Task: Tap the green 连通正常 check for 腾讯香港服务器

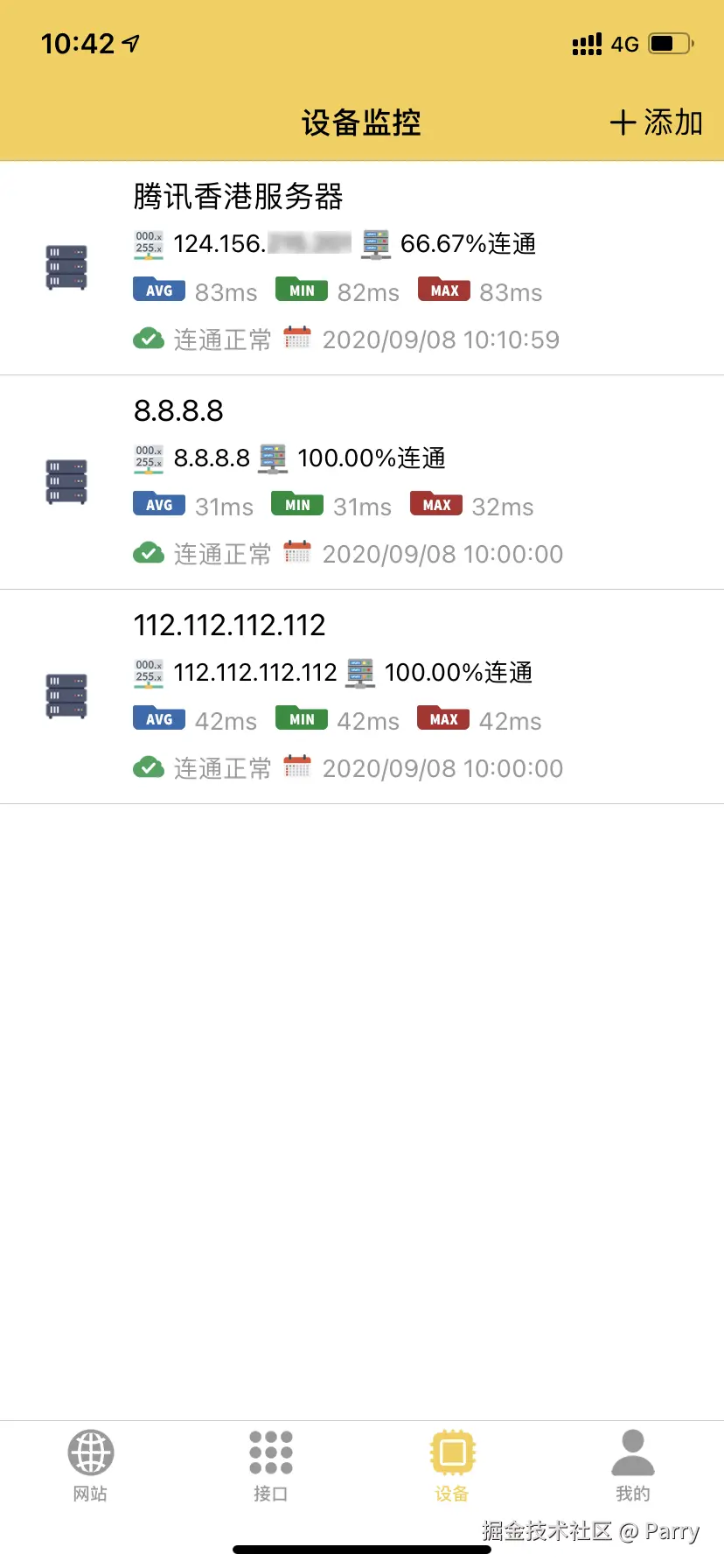Action: point(149,338)
